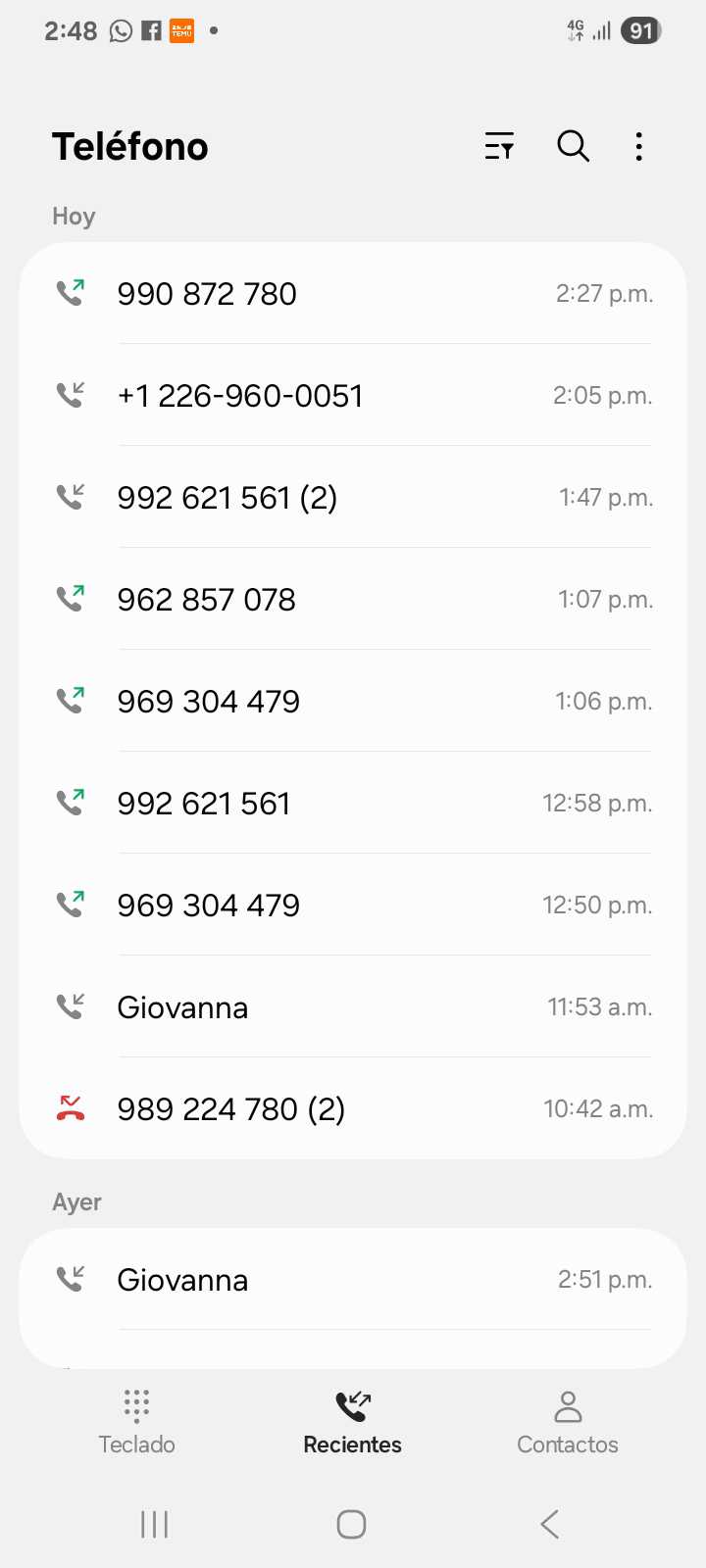The height and width of the screenshot is (1568, 706).
Task: View the missed call from 989 224 780
Action: pyautogui.click(x=353, y=1109)
